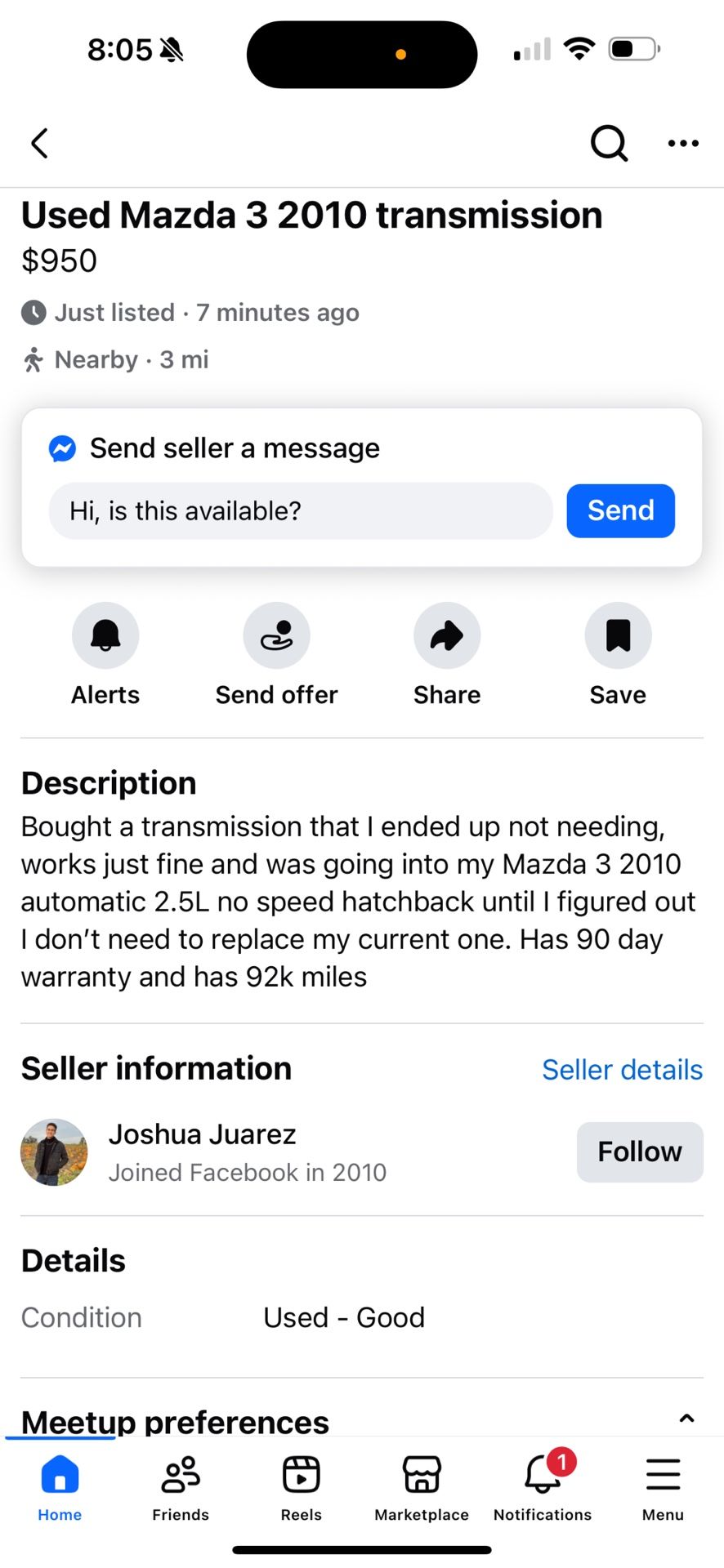Follow Joshua Juarez
This screenshot has height=1568, width=724.
click(x=639, y=1151)
